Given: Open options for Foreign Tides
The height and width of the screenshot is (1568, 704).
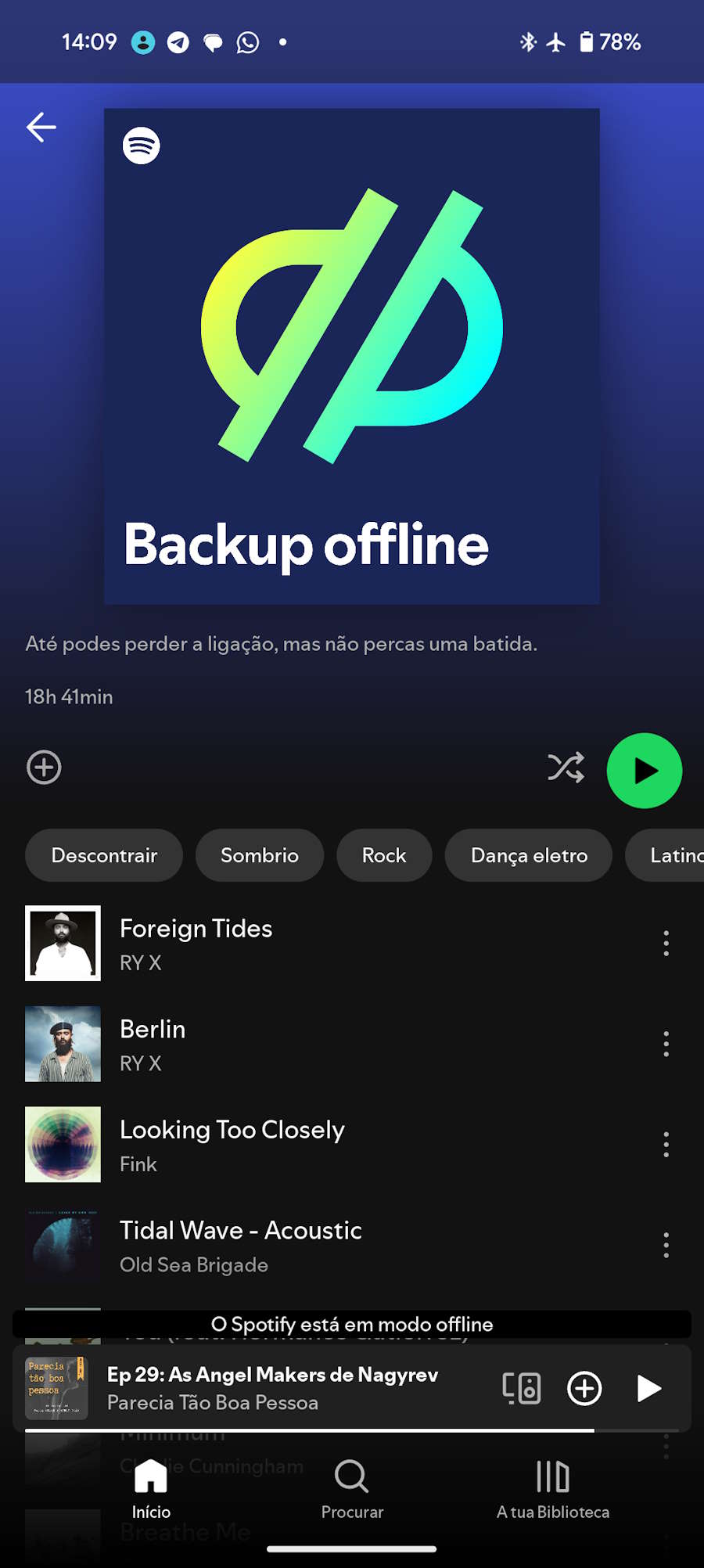Looking at the screenshot, I should tap(666, 944).
